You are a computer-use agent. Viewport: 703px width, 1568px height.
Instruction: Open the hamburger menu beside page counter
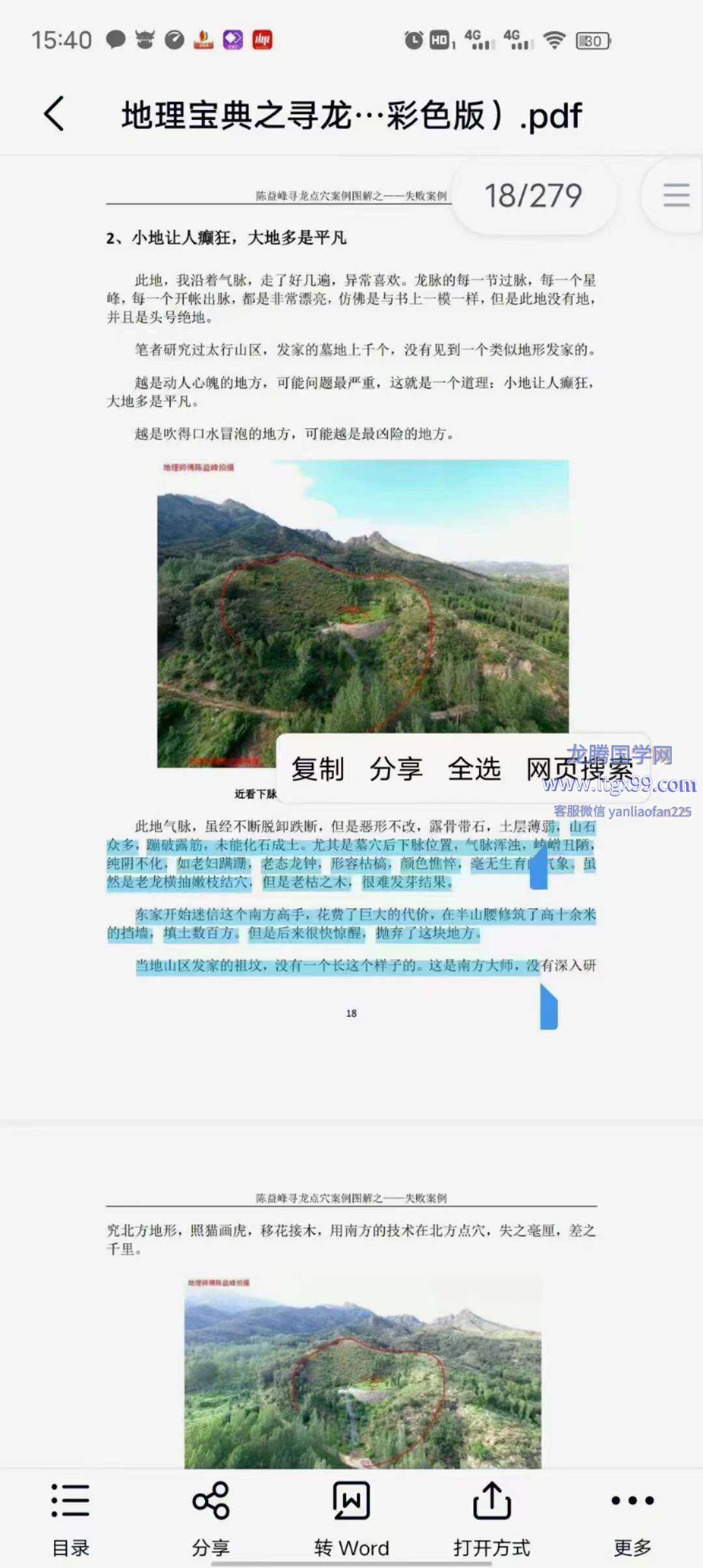pos(676,195)
